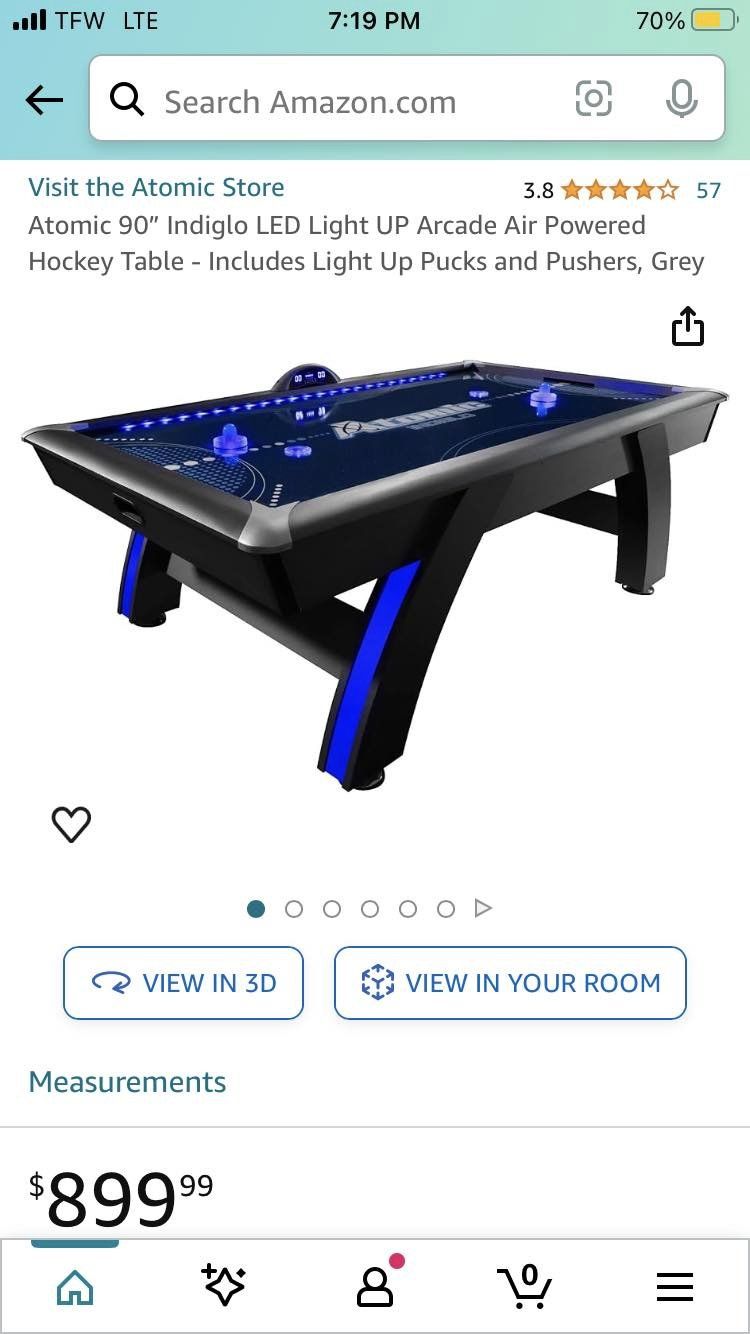The height and width of the screenshot is (1334, 750).
Task: Start voice search with the microphone
Action: point(681,99)
